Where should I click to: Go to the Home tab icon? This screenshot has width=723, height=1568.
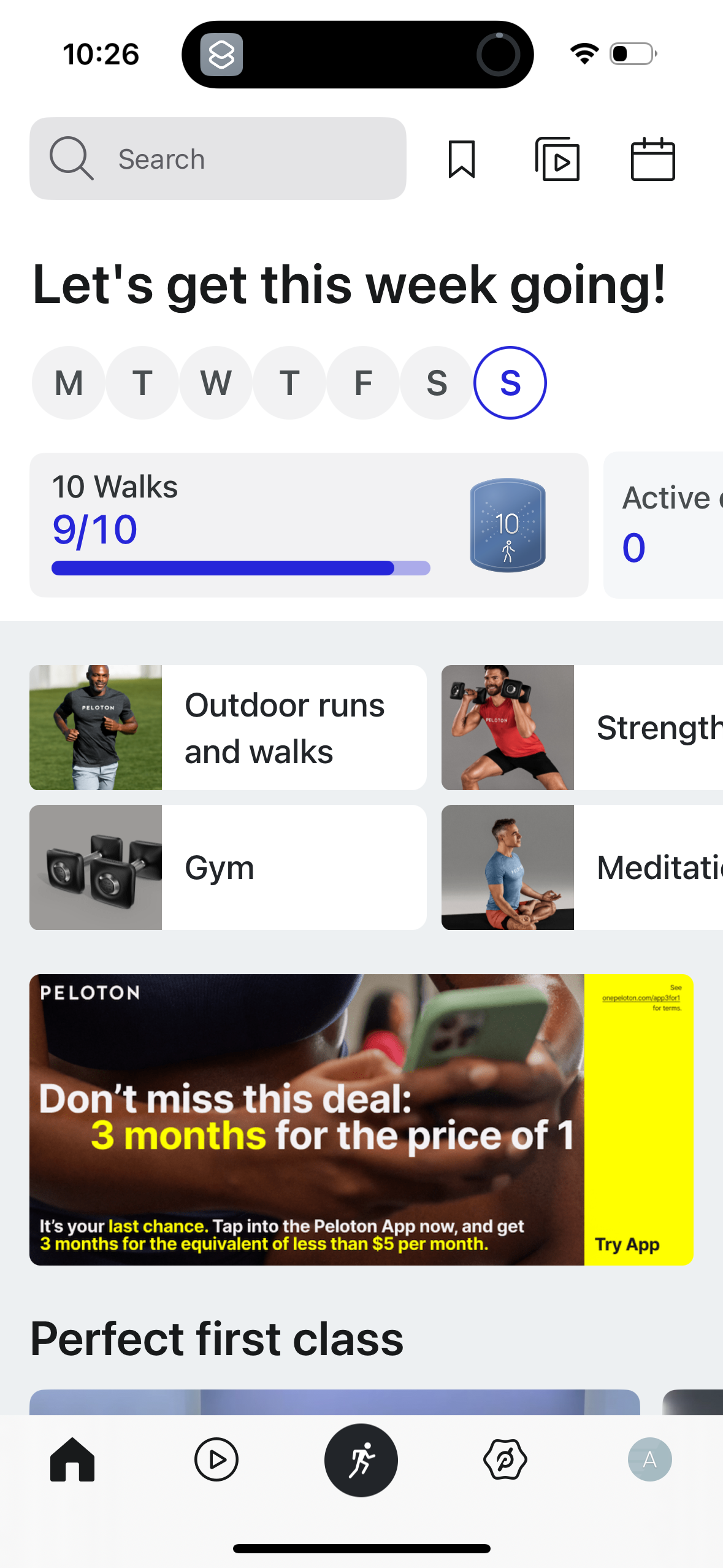point(74,1459)
